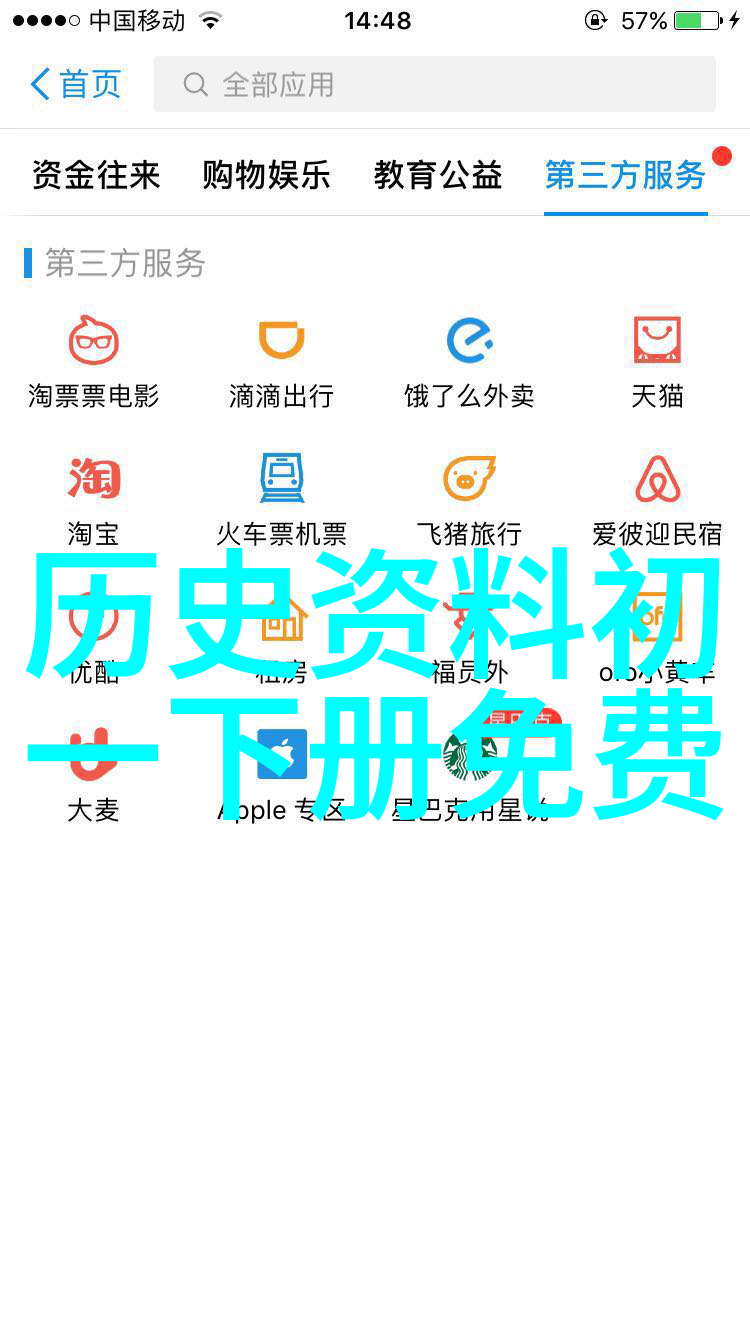
Task: Open the 天猫 app entry
Action: coord(657,360)
